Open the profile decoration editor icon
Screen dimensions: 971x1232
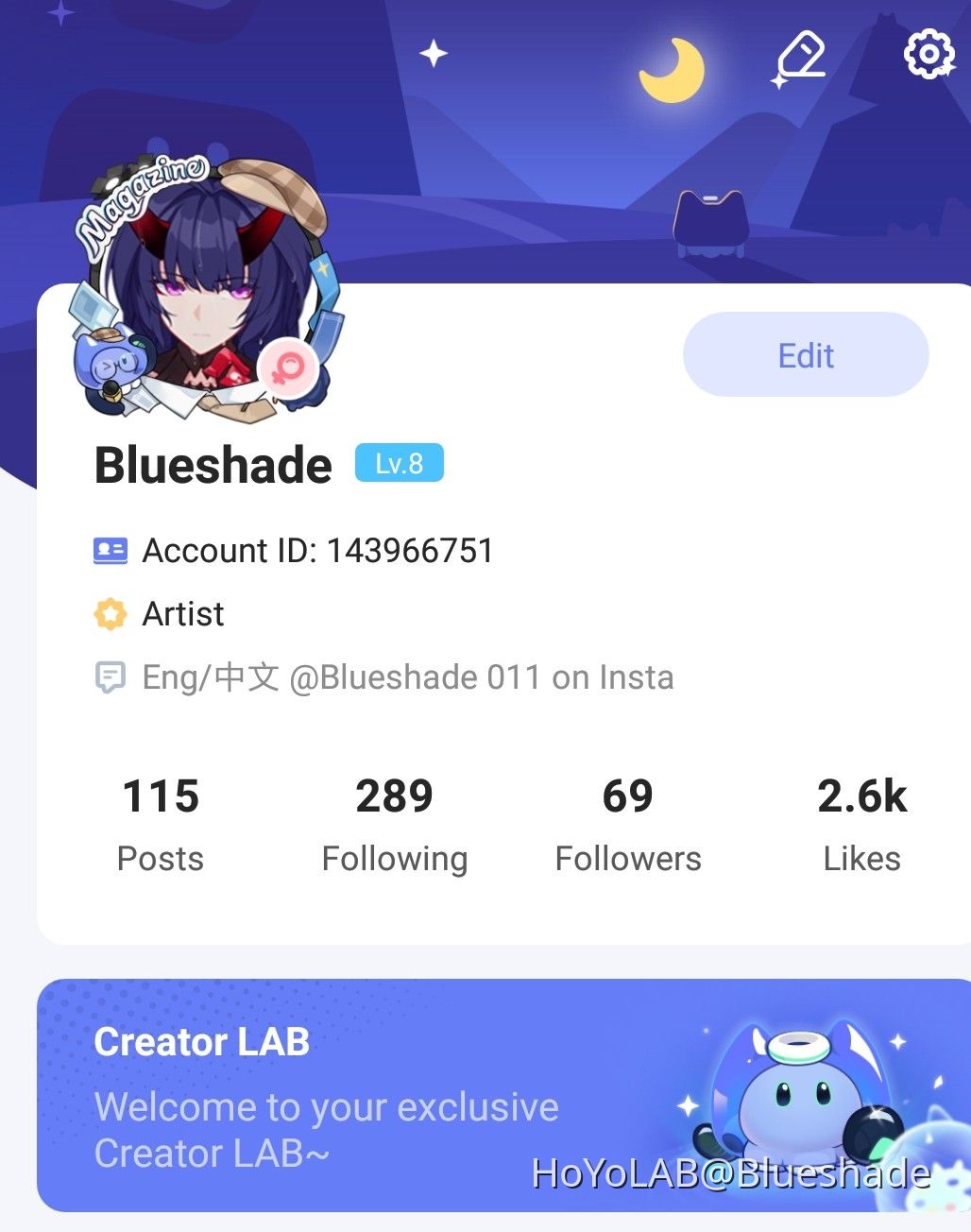pos(801,58)
